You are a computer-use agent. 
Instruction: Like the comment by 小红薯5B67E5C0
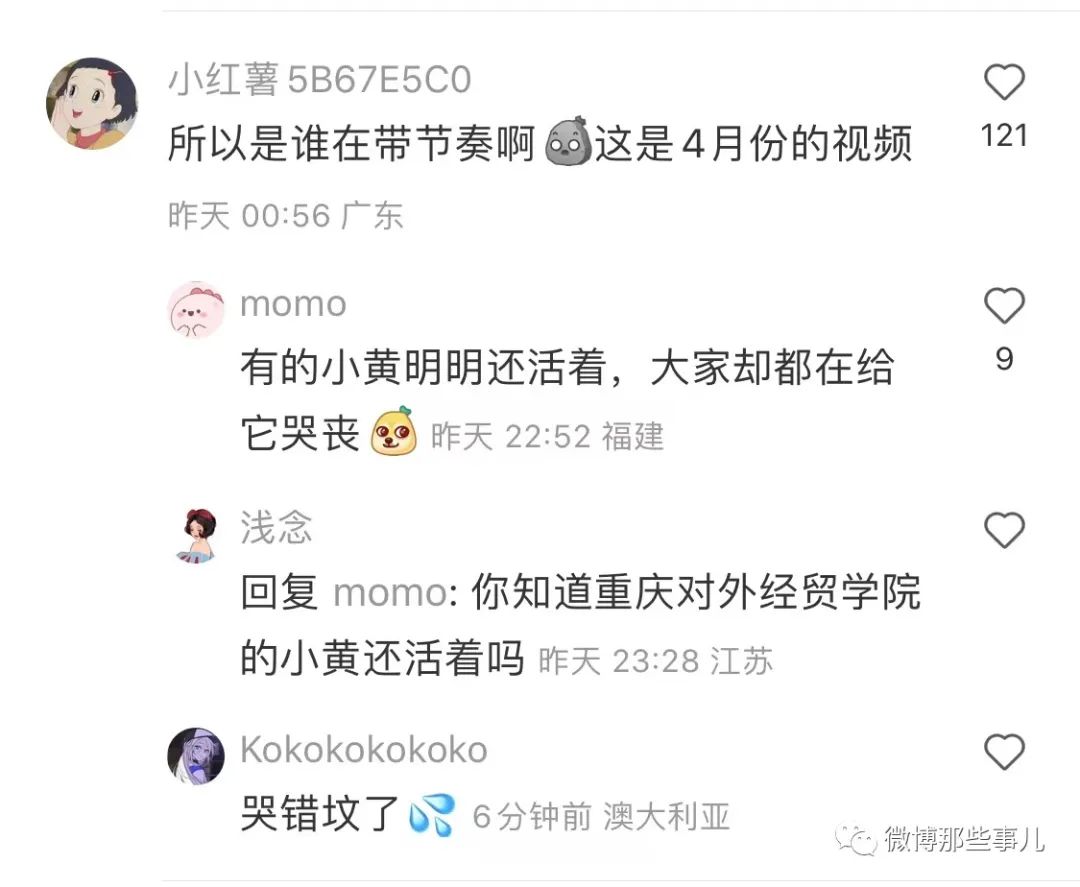1004,83
